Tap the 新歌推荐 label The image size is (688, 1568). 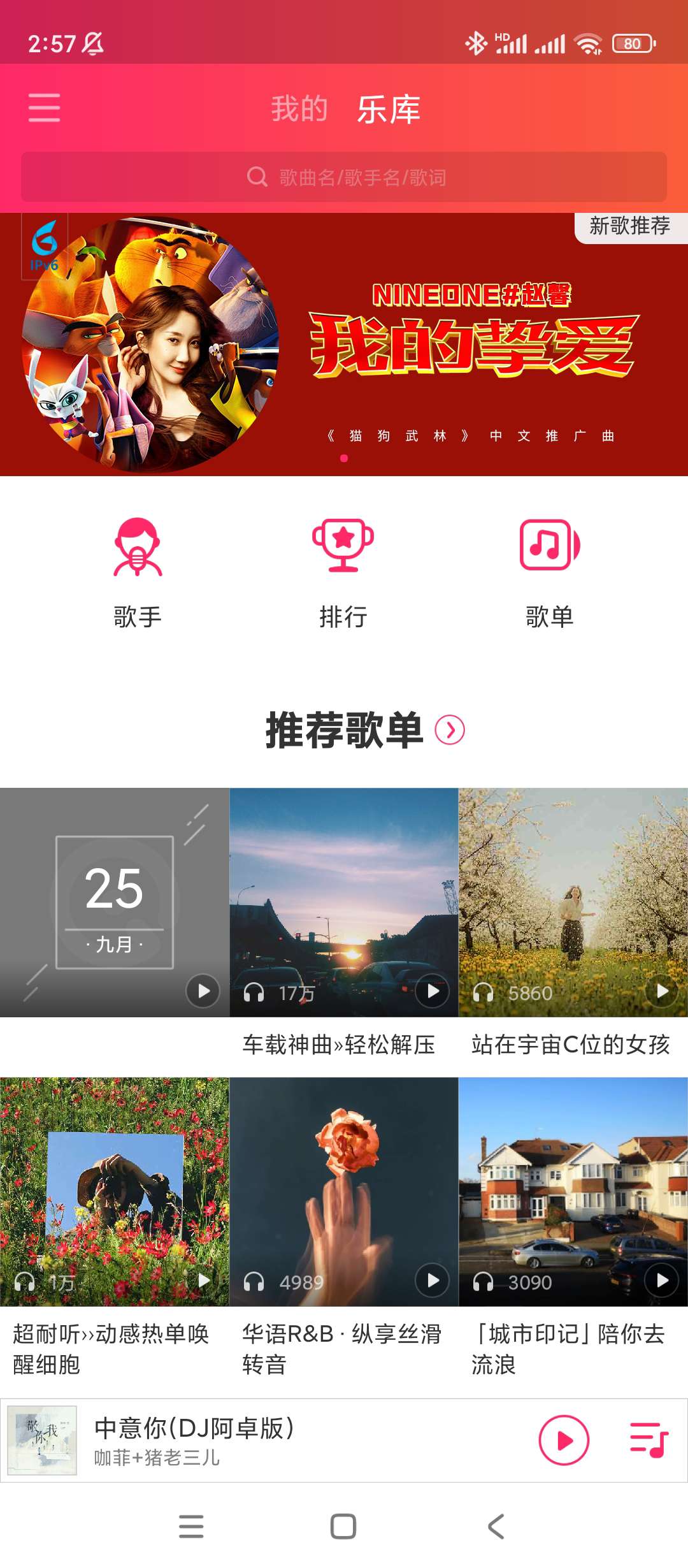(631, 226)
